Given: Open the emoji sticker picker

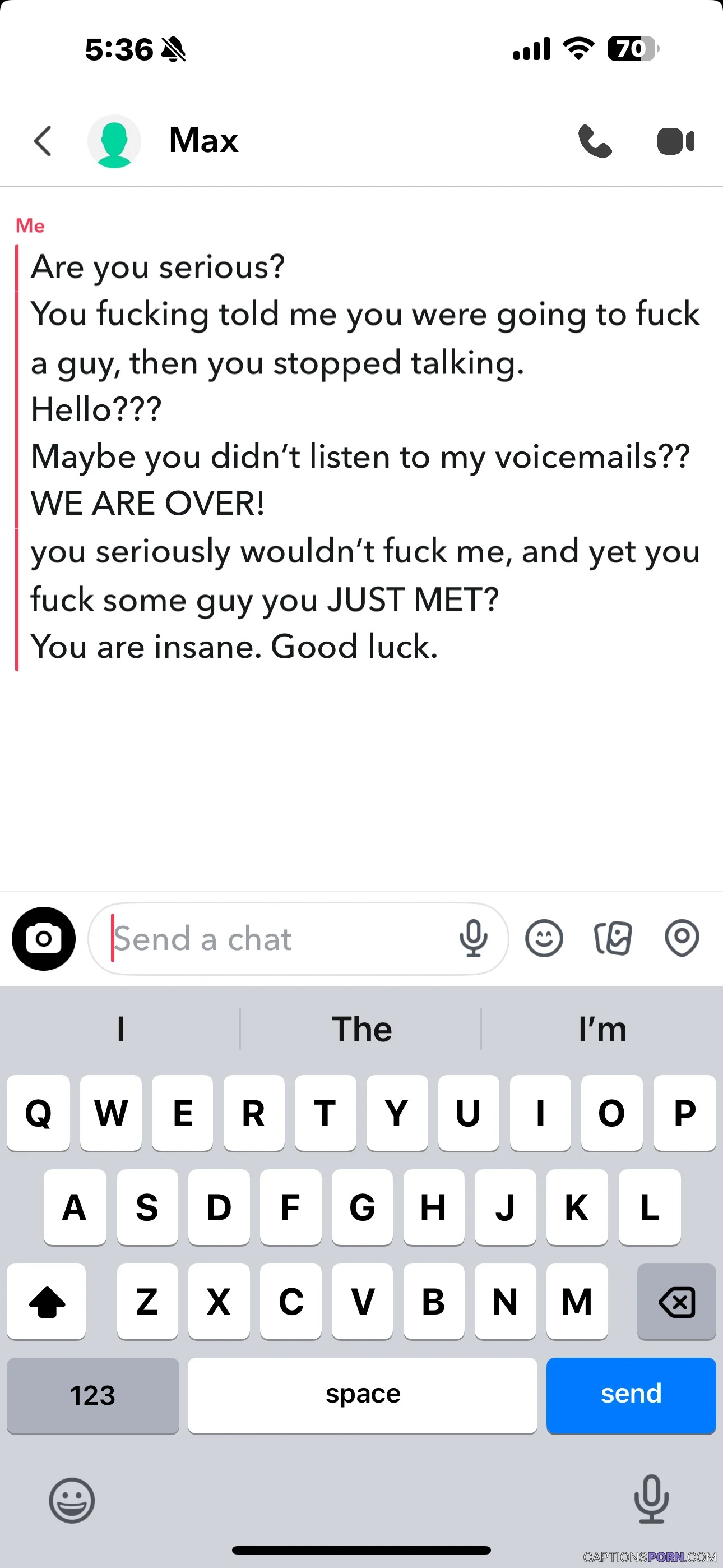Looking at the screenshot, I should 544,938.
